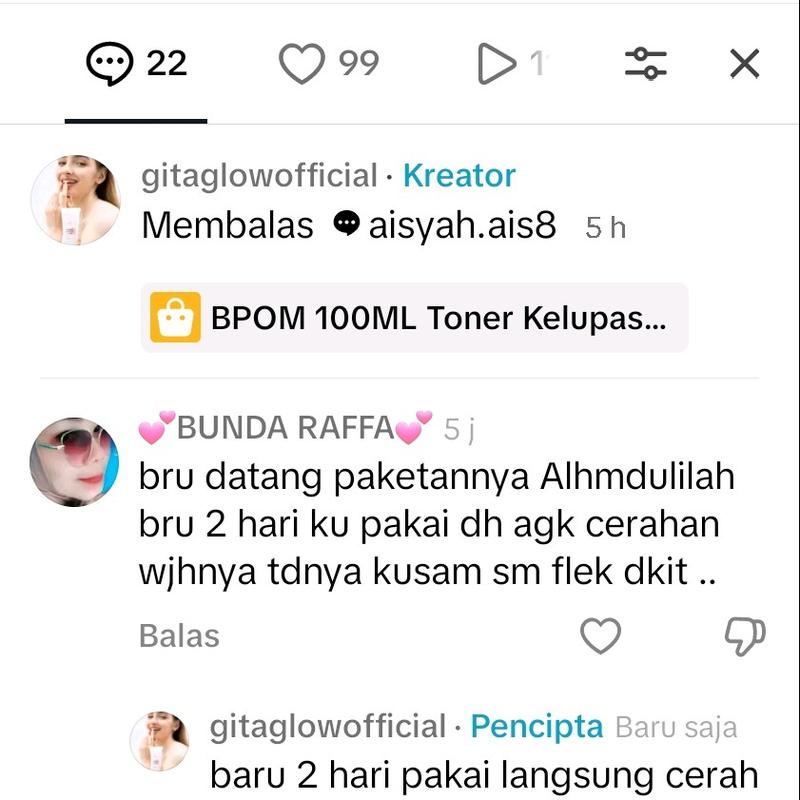The height and width of the screenshot is (800, 800).
Task: Switch to the likes tab showing 99
Action: coord(329,65)
